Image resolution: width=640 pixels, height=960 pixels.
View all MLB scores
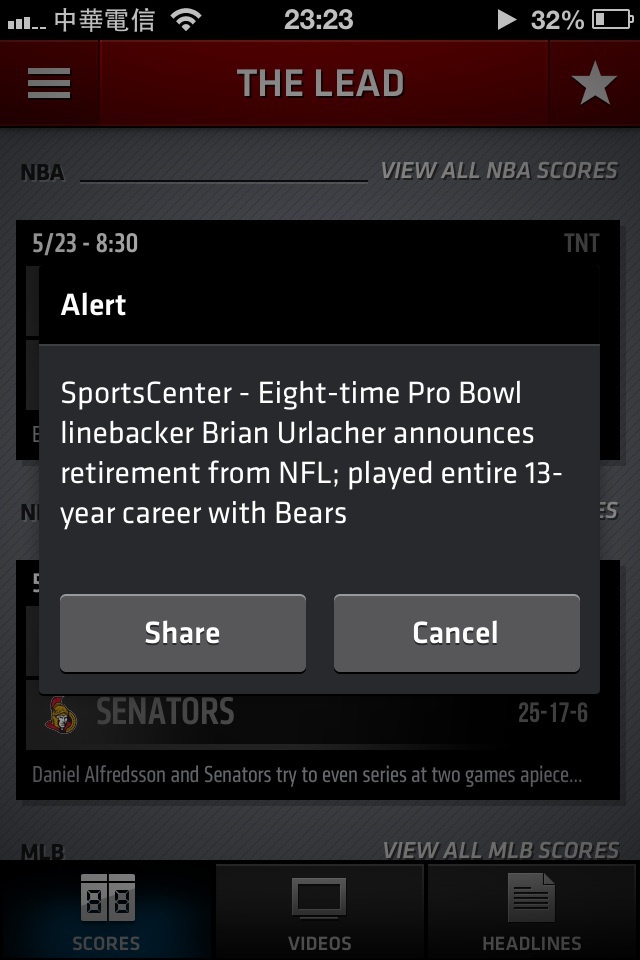tap(501, 850)
